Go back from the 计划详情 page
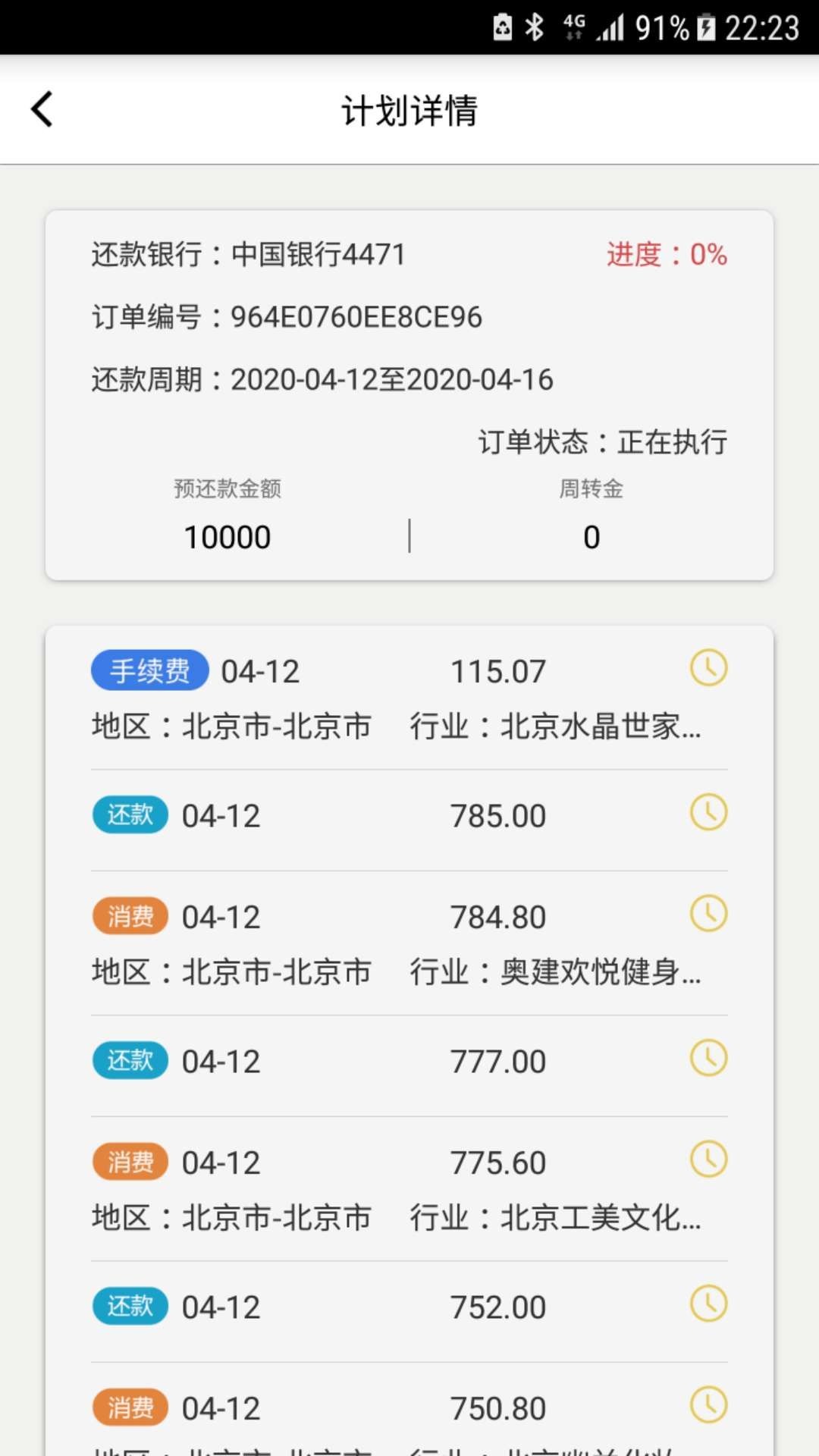Screen dimensions: 819x1456 [x=42, y=109]
